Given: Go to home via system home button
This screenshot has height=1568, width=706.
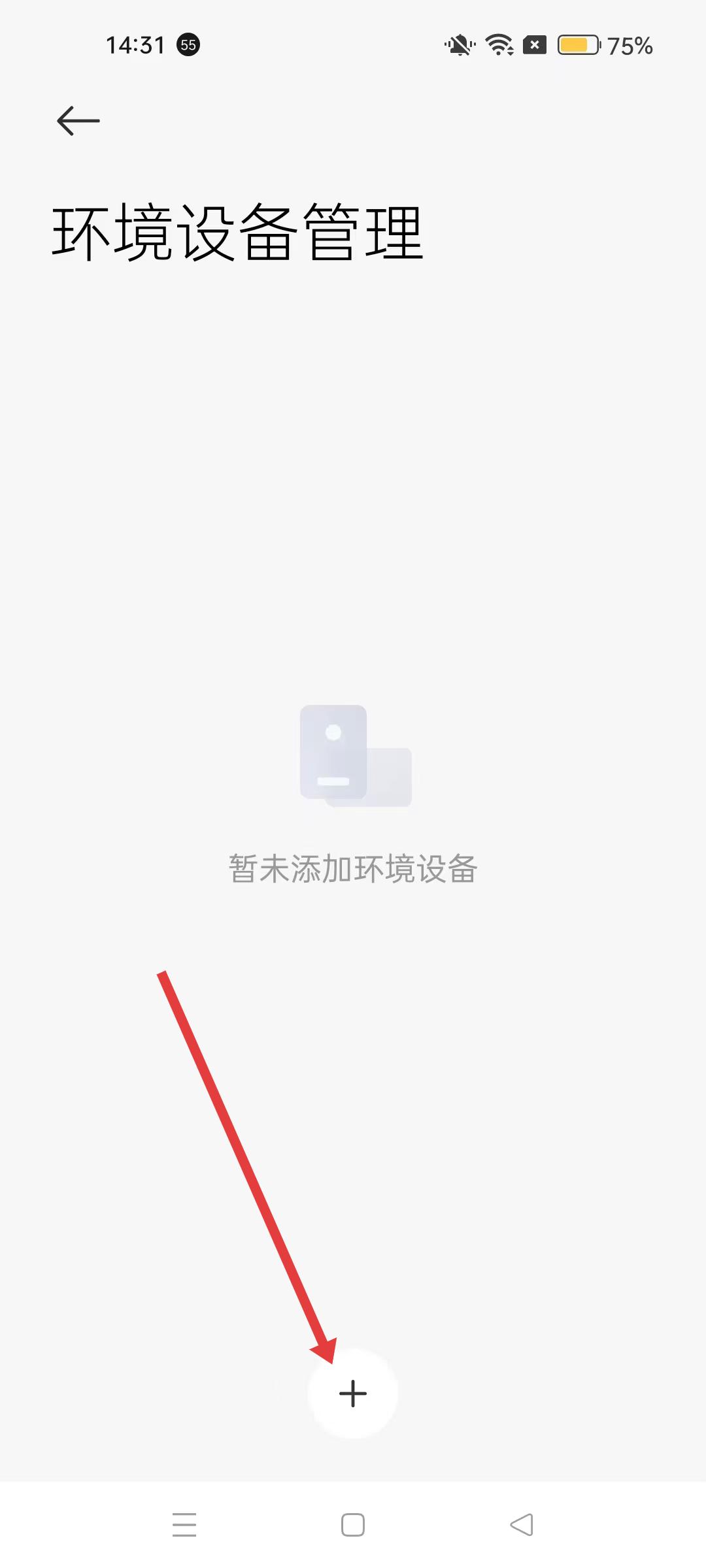Looking at the screenshot, I should [353, 1524].
